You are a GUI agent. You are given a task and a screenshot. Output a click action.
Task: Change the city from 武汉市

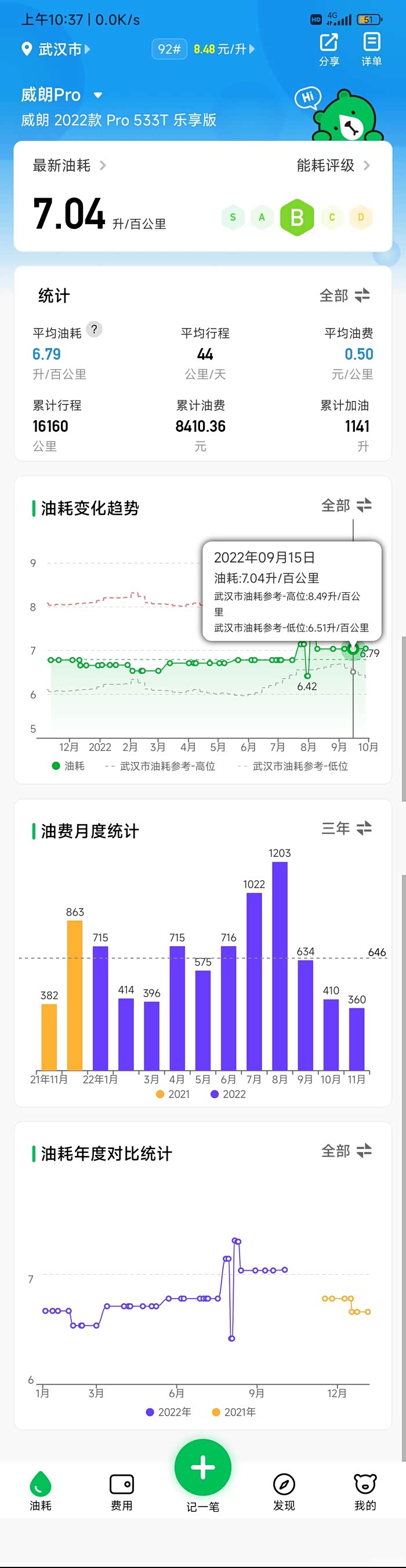click(x=56, y=49)
